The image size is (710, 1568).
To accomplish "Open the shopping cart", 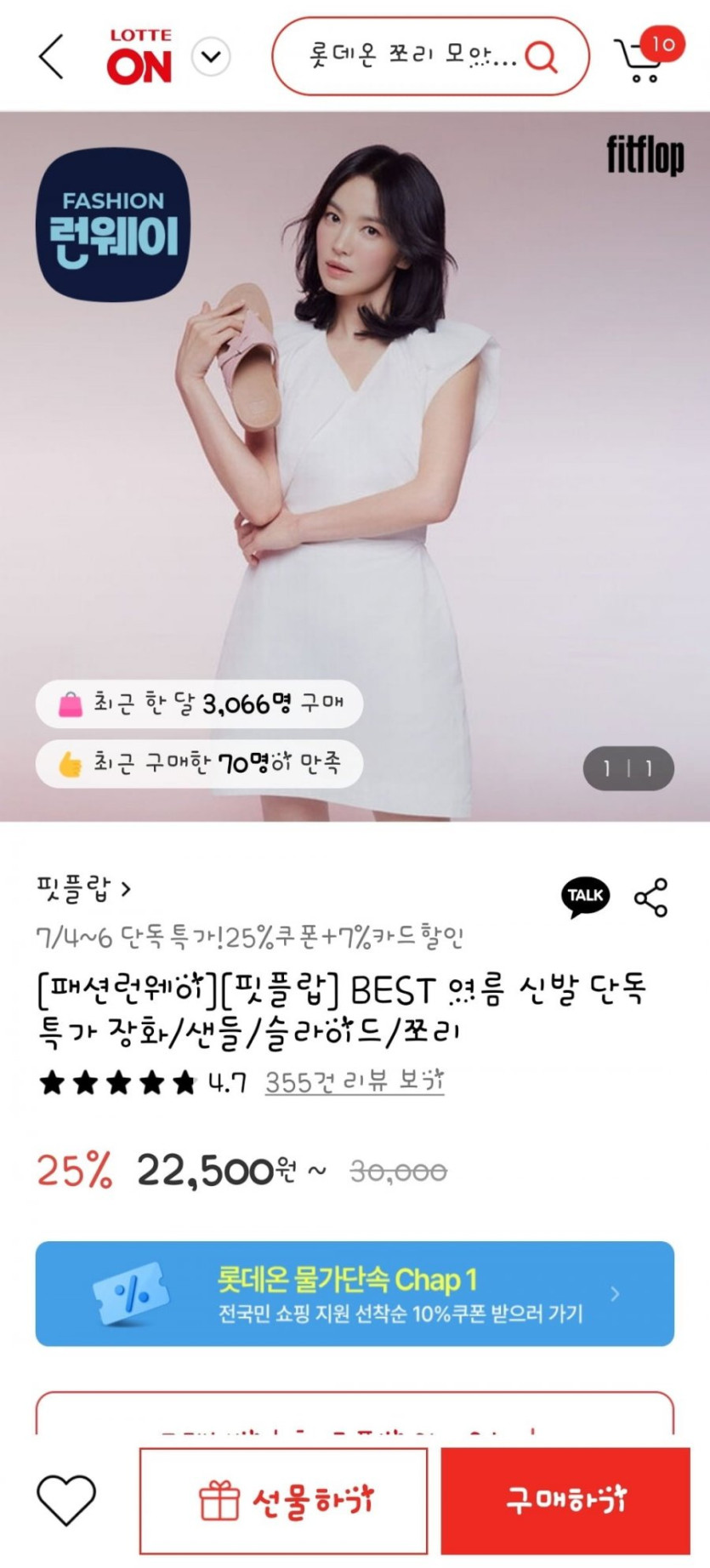I will (x=645, y=58).
